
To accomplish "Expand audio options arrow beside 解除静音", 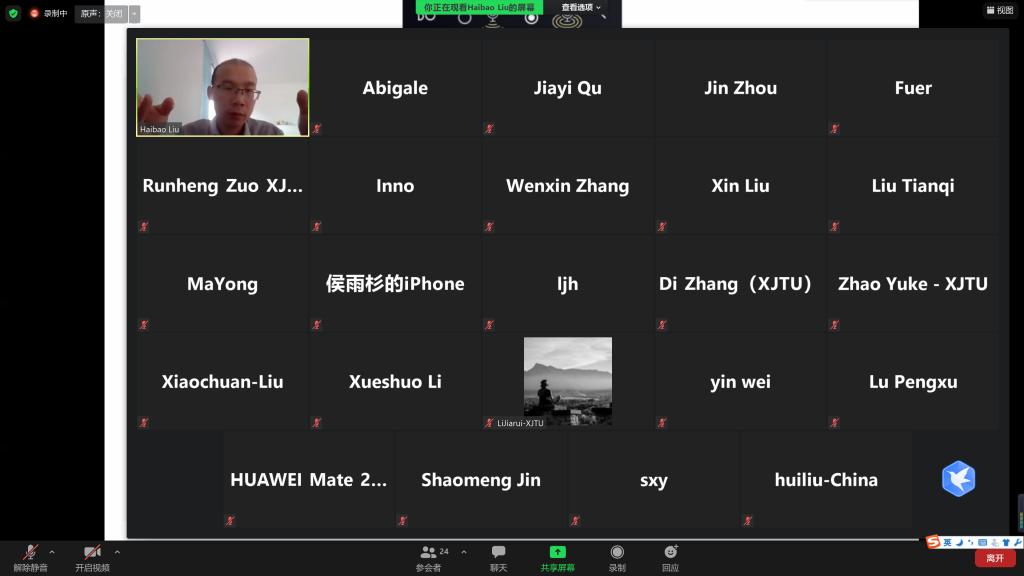I will [52, 551].
